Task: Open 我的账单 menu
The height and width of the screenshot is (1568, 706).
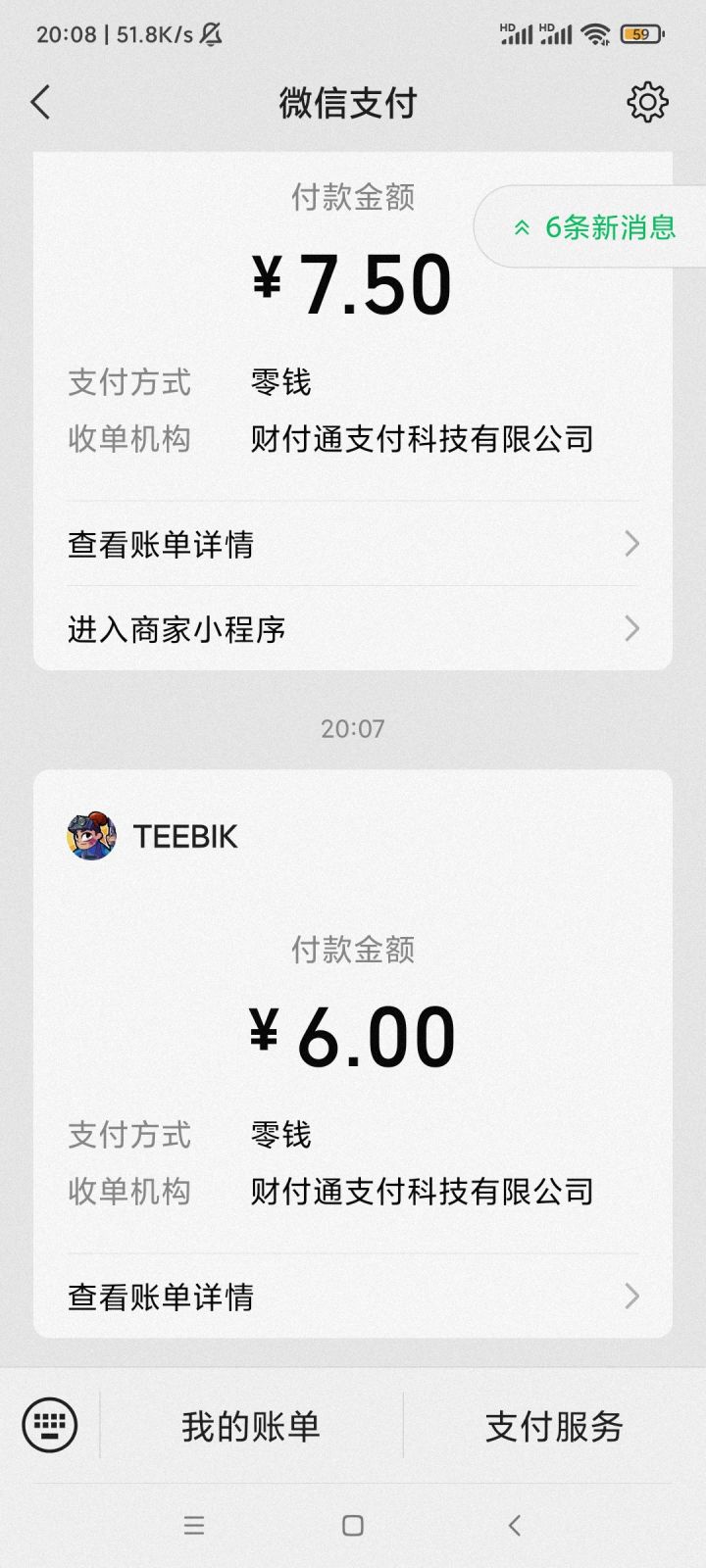Action: click(251, 1426)
